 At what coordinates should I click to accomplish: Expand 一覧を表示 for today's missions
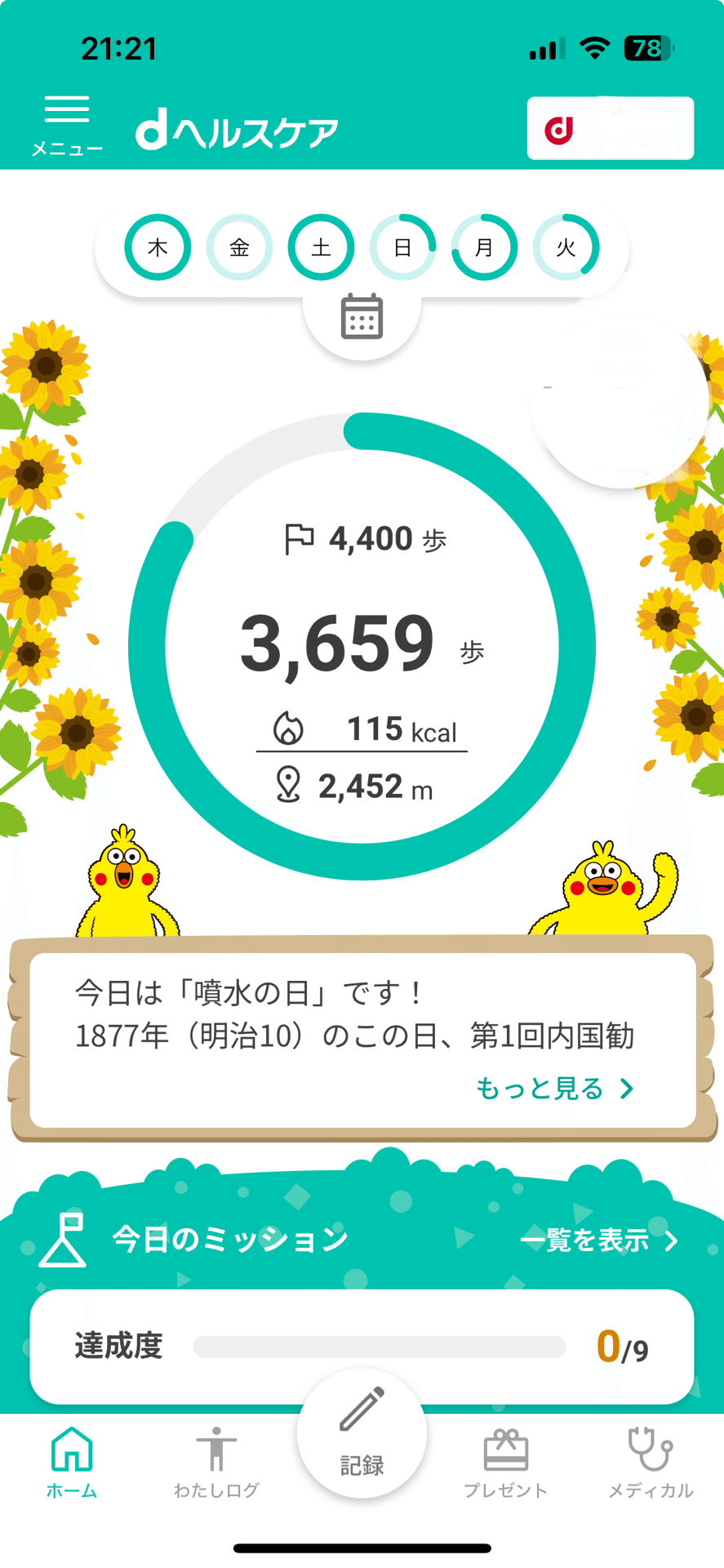[602, 1241]
